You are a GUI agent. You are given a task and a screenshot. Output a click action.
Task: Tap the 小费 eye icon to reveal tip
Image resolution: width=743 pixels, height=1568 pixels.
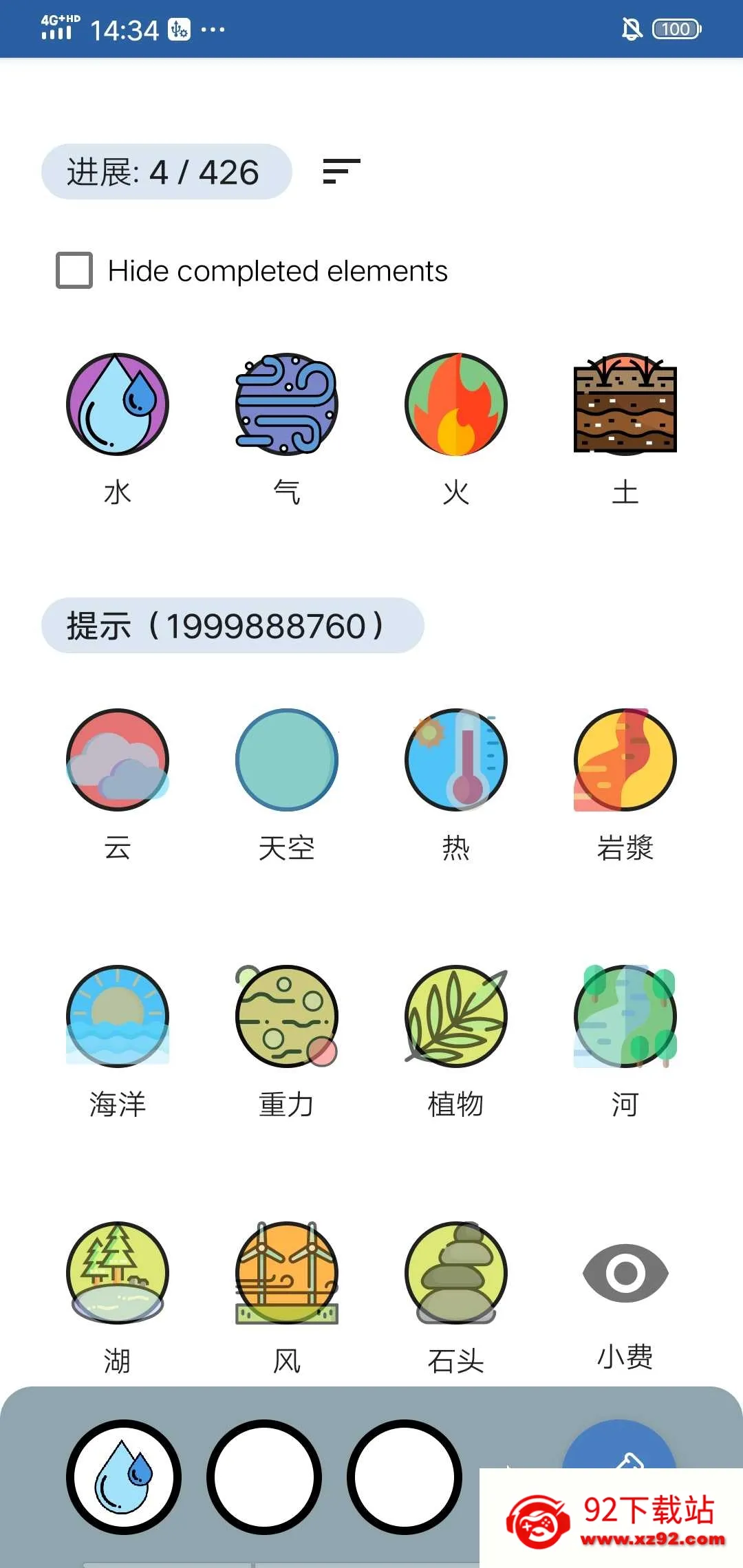(625, 1273)
